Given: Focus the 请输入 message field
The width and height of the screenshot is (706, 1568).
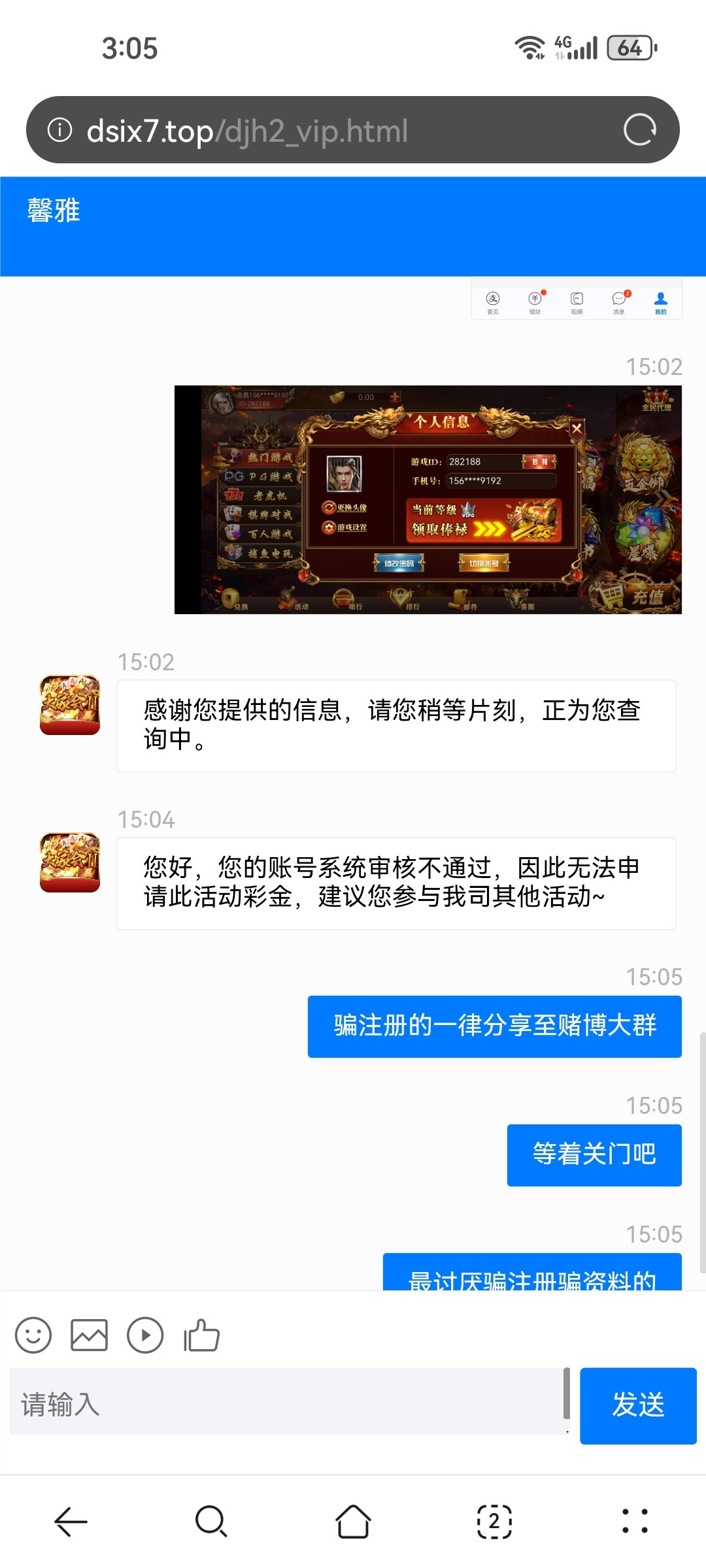Looking at the screenshot, I should tap(286, 1404).
